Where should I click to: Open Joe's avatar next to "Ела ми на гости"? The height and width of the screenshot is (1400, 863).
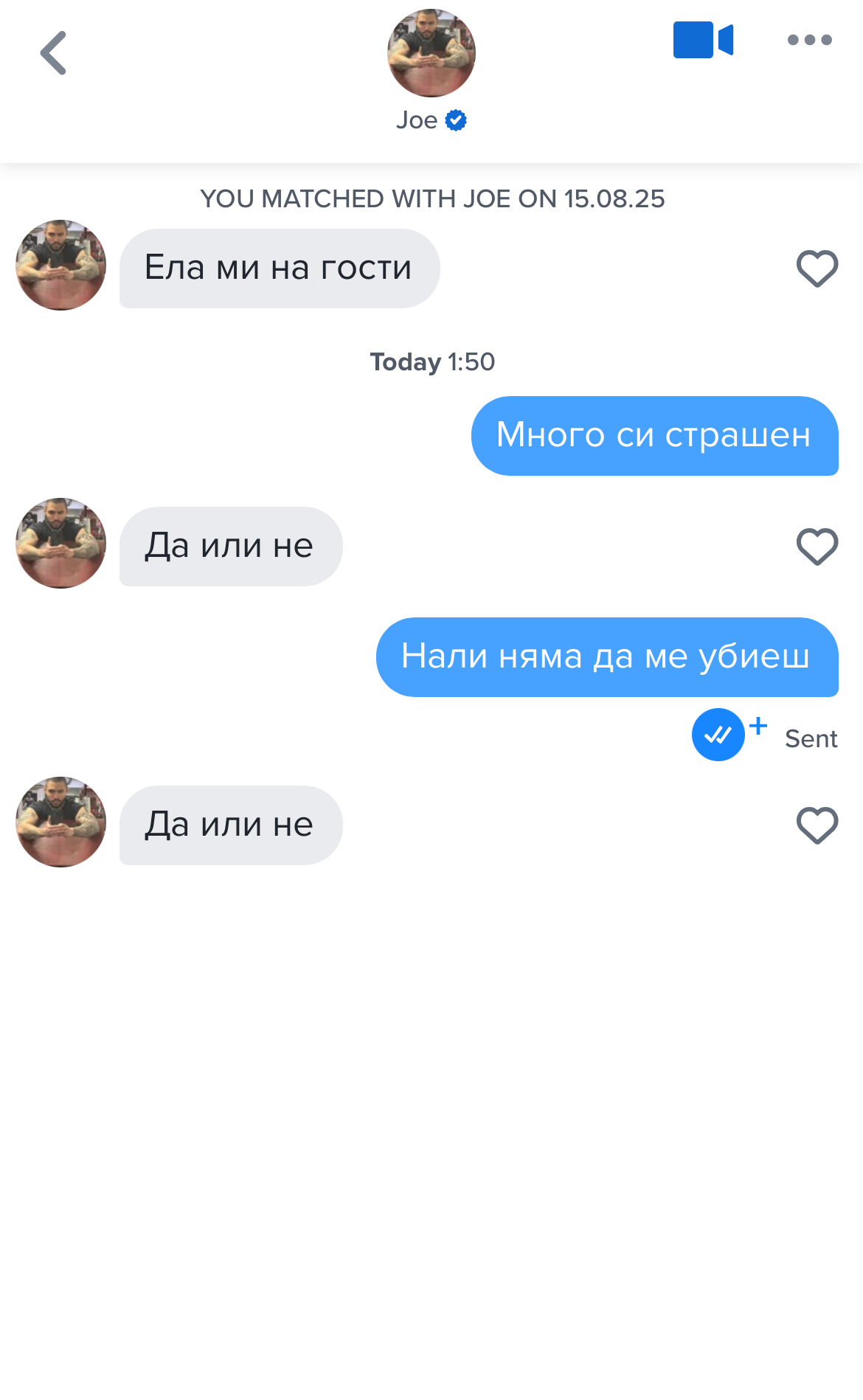tap(61, 266)
